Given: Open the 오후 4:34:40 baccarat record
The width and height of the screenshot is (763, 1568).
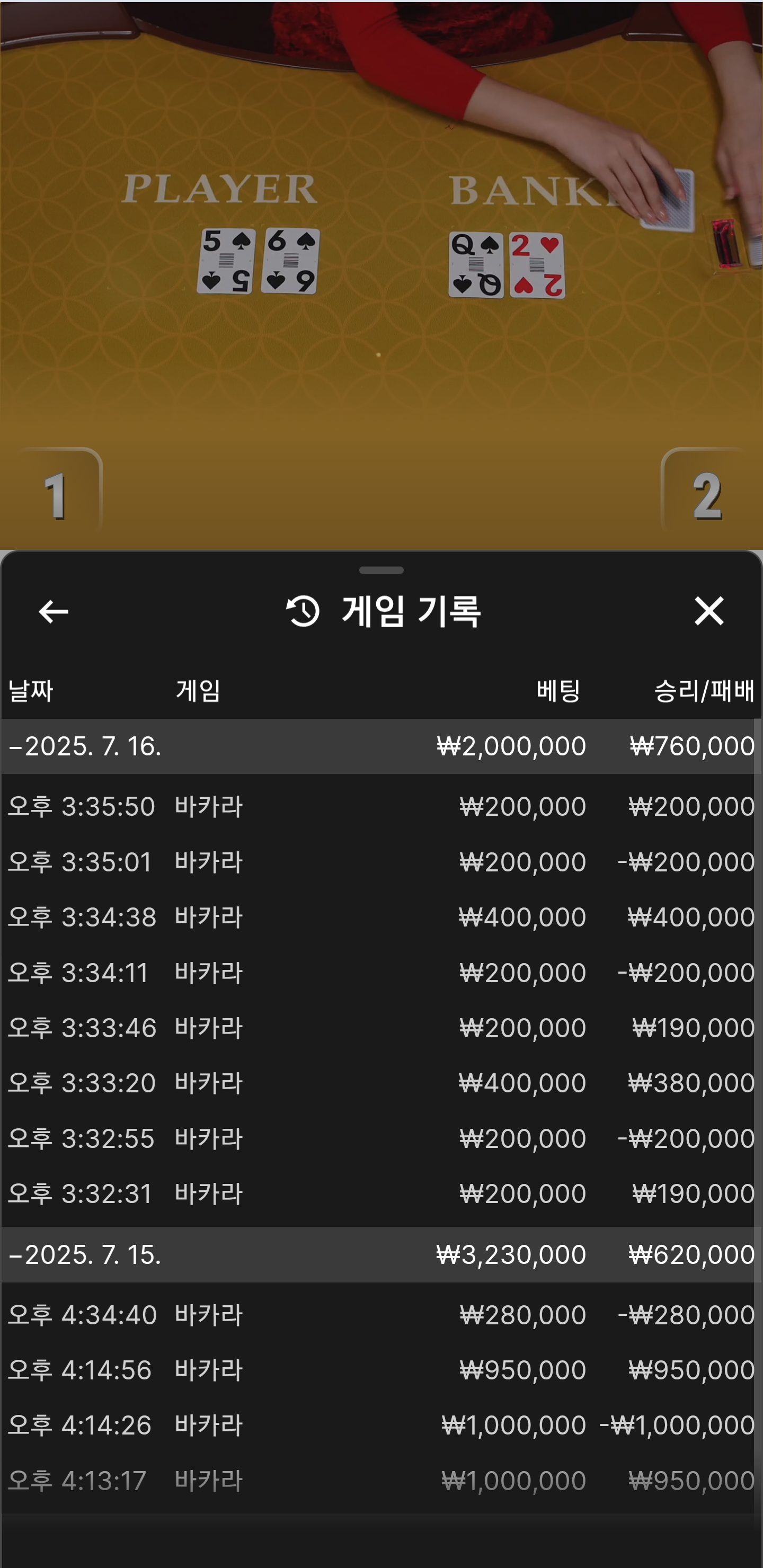Looking at the screenshot, I should coord(381,1315).
